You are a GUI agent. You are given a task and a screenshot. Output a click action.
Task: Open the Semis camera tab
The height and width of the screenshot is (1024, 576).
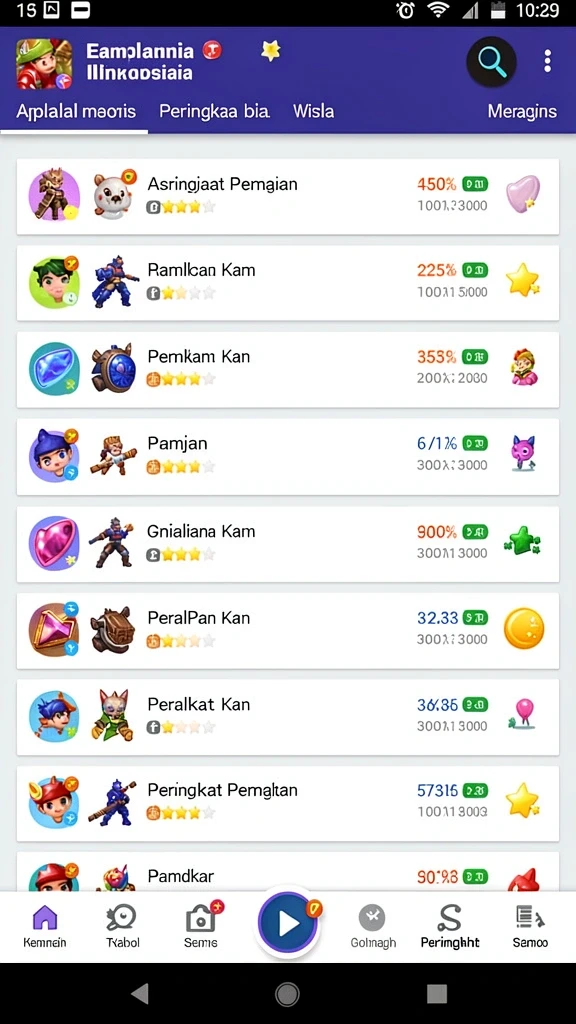tap(201, 927)
